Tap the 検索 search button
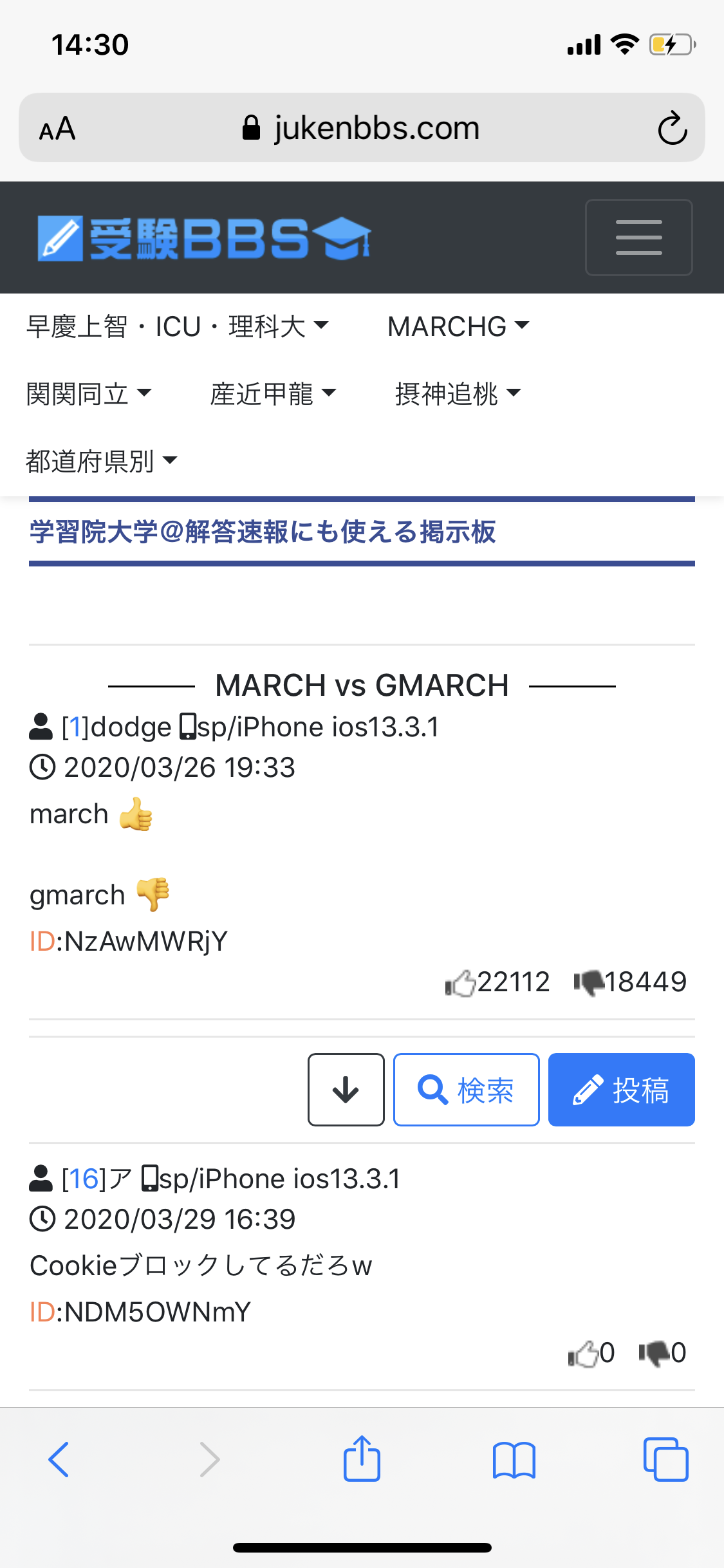 pyautogui.click(x=466, y=1090)
